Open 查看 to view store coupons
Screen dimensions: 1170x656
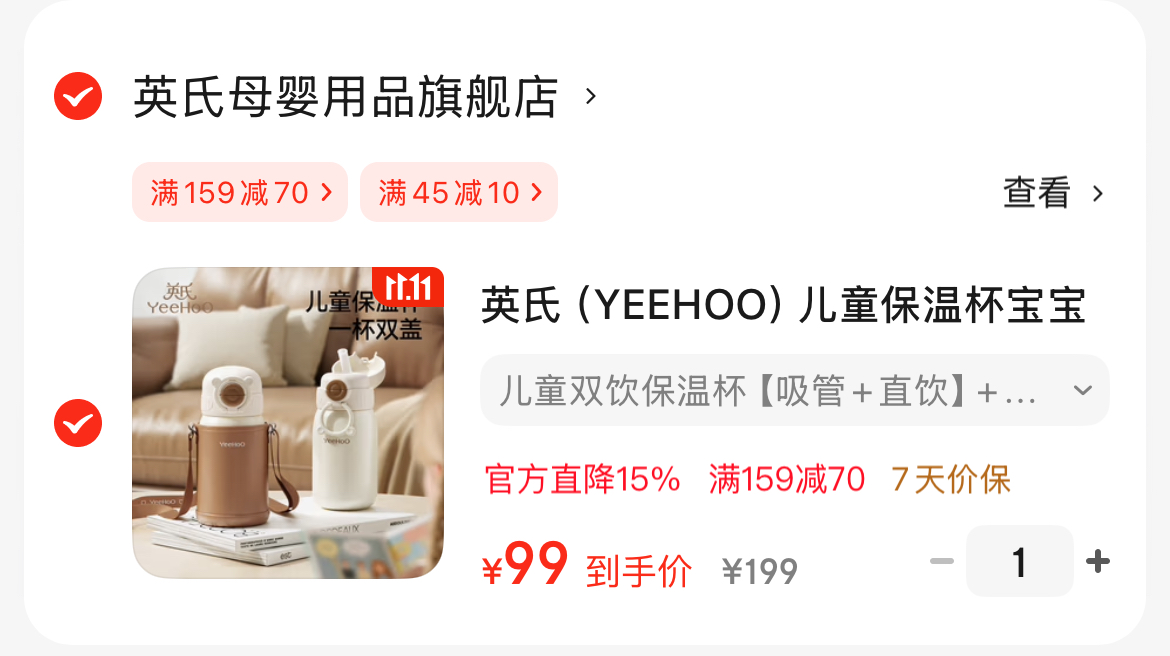(x=1053, y=193)
